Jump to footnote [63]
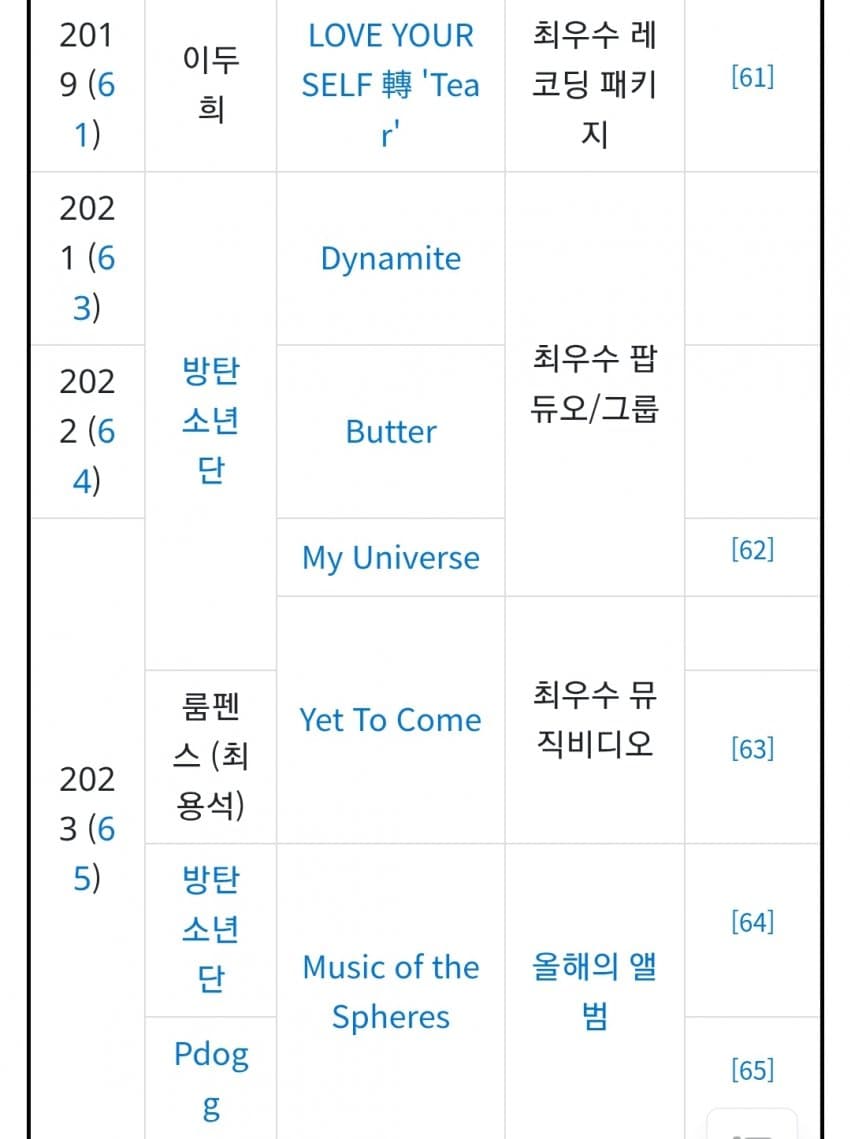Image resolution: width=850 pixels, height=1139 pixels. click(753, 748)
